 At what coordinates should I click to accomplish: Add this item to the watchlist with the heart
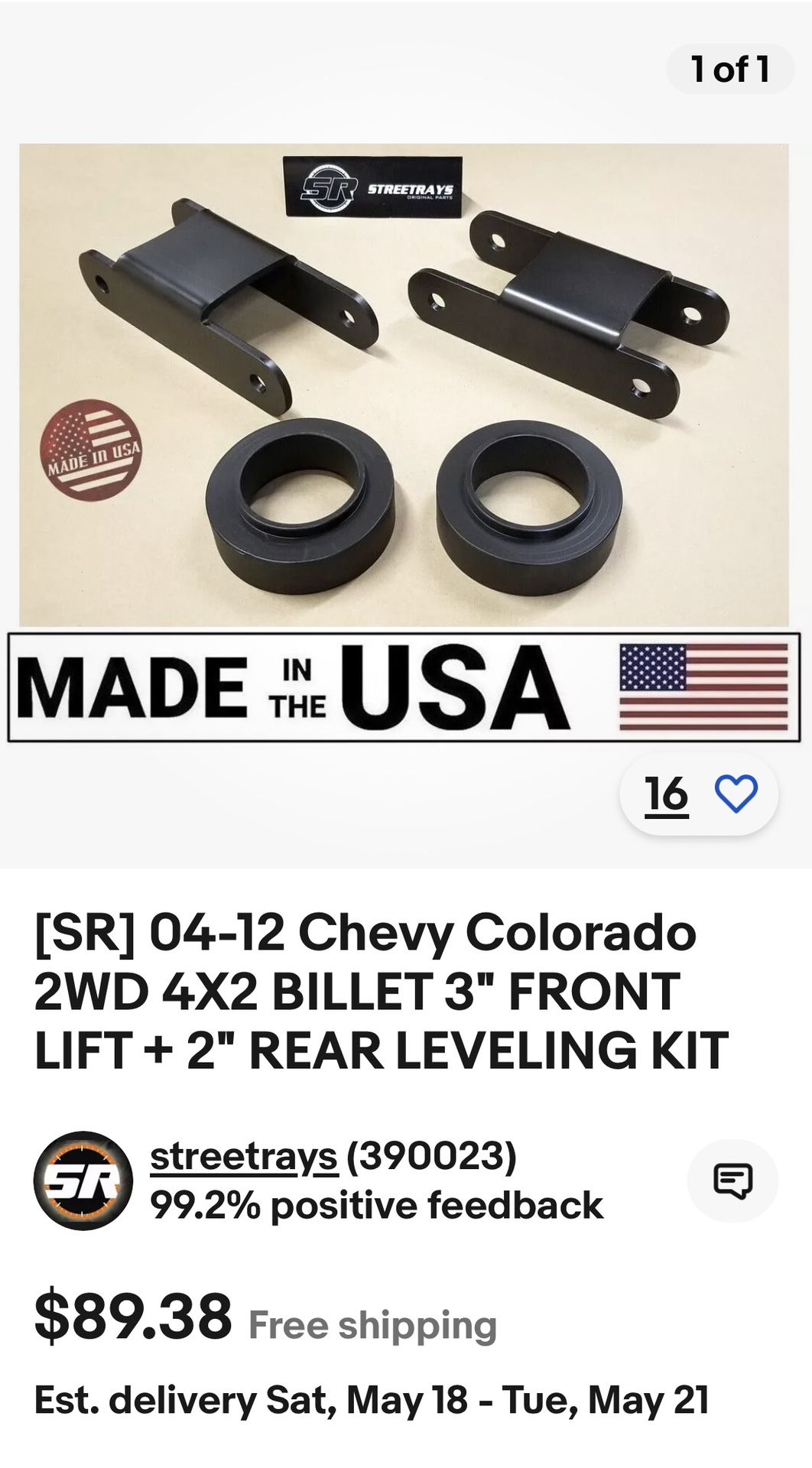pos(735,794)
